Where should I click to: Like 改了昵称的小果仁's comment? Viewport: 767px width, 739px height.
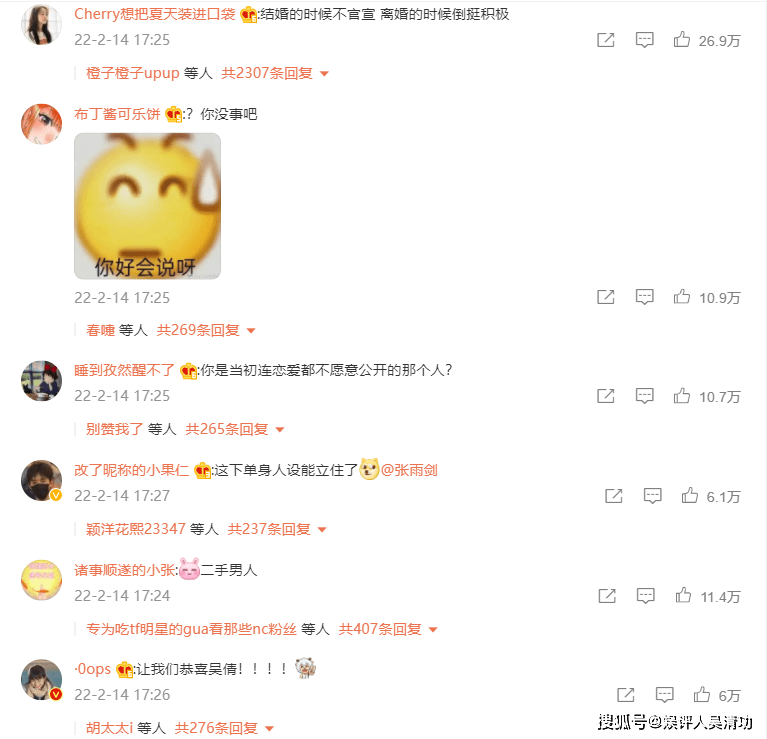click(x=690, y=496)
